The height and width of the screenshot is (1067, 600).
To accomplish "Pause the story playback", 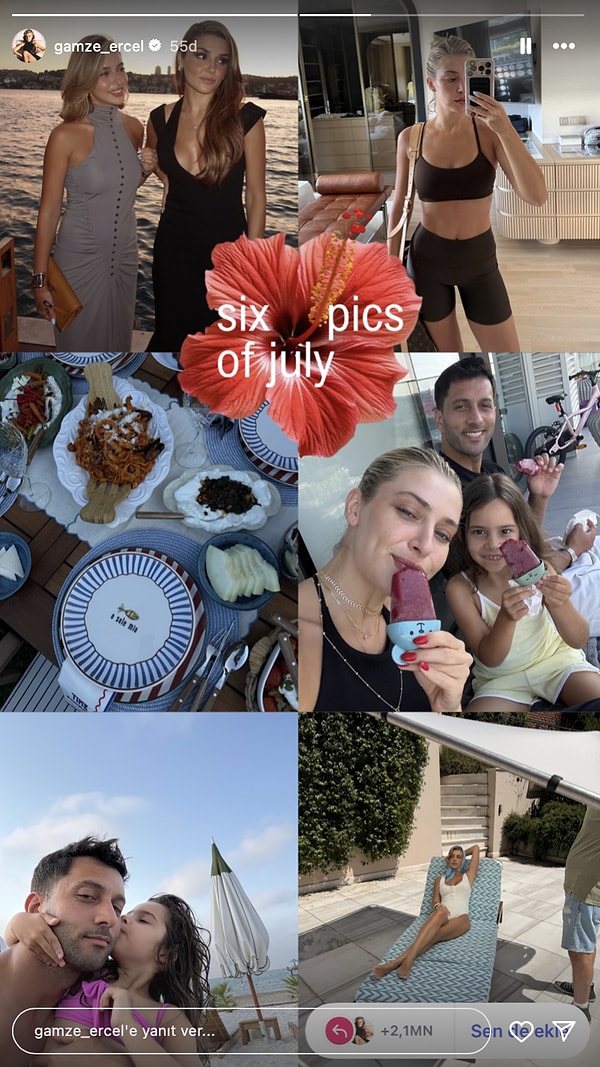I will 525,46.
